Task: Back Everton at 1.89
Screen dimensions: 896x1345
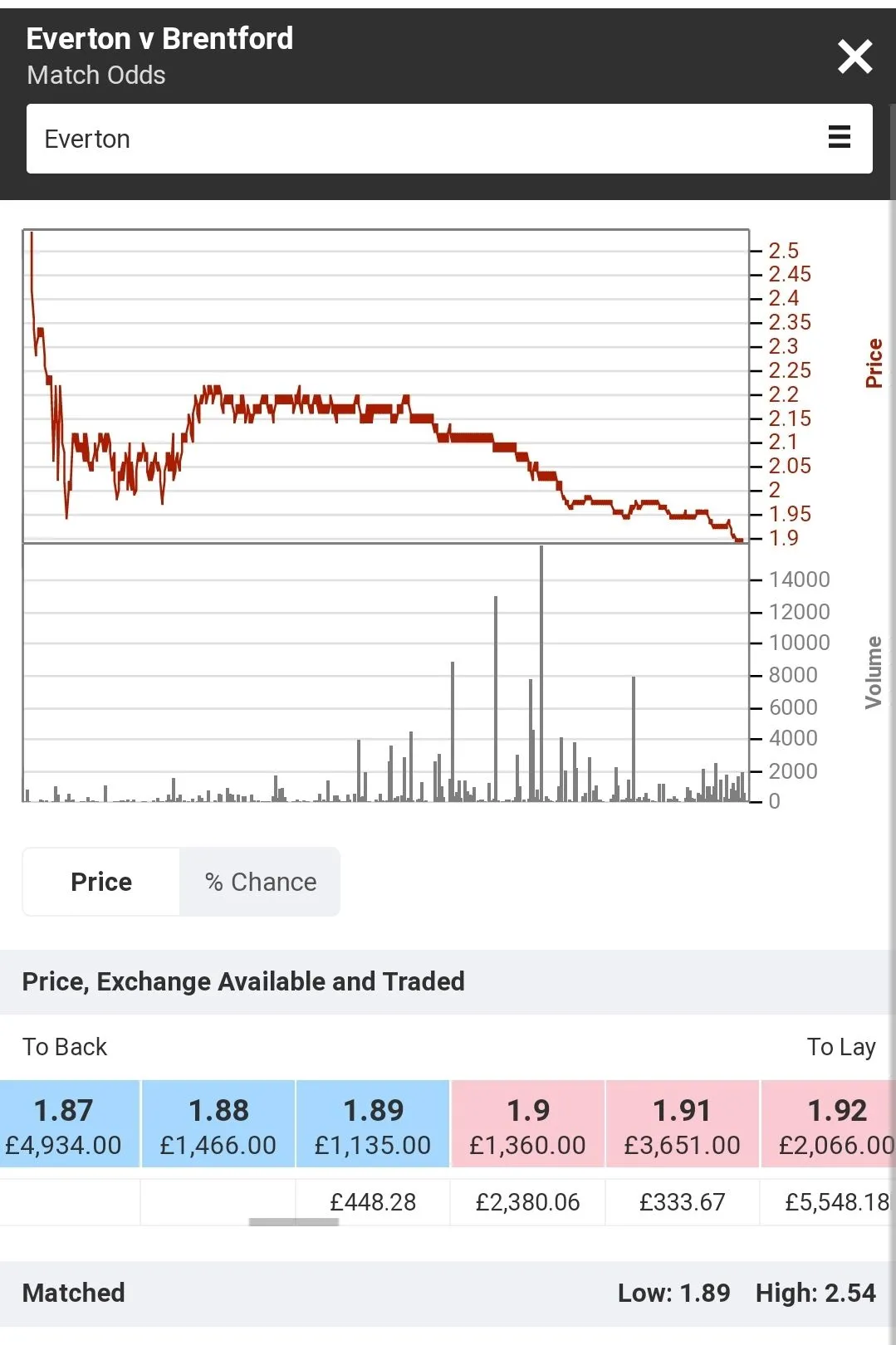Action: pos(373,1125)
